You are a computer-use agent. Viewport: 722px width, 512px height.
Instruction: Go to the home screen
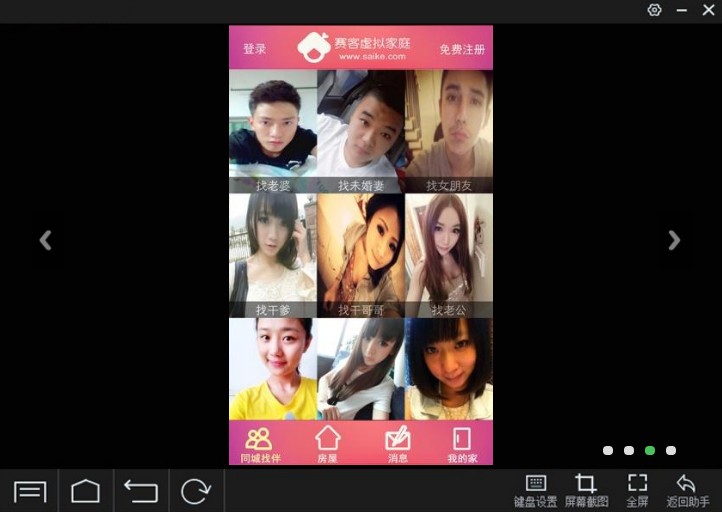(85, 491)
